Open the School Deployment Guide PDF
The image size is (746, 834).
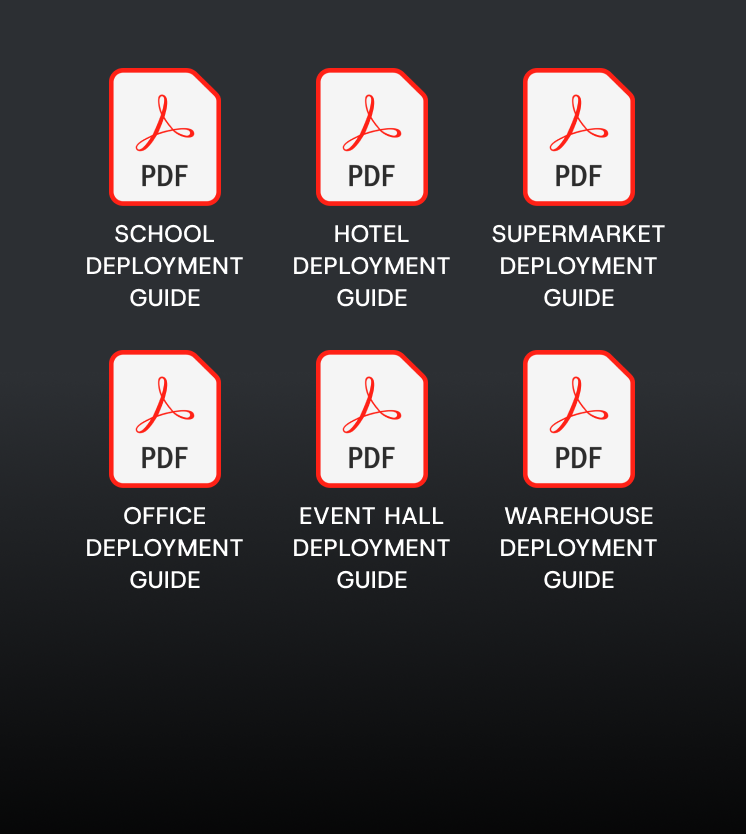165,137
